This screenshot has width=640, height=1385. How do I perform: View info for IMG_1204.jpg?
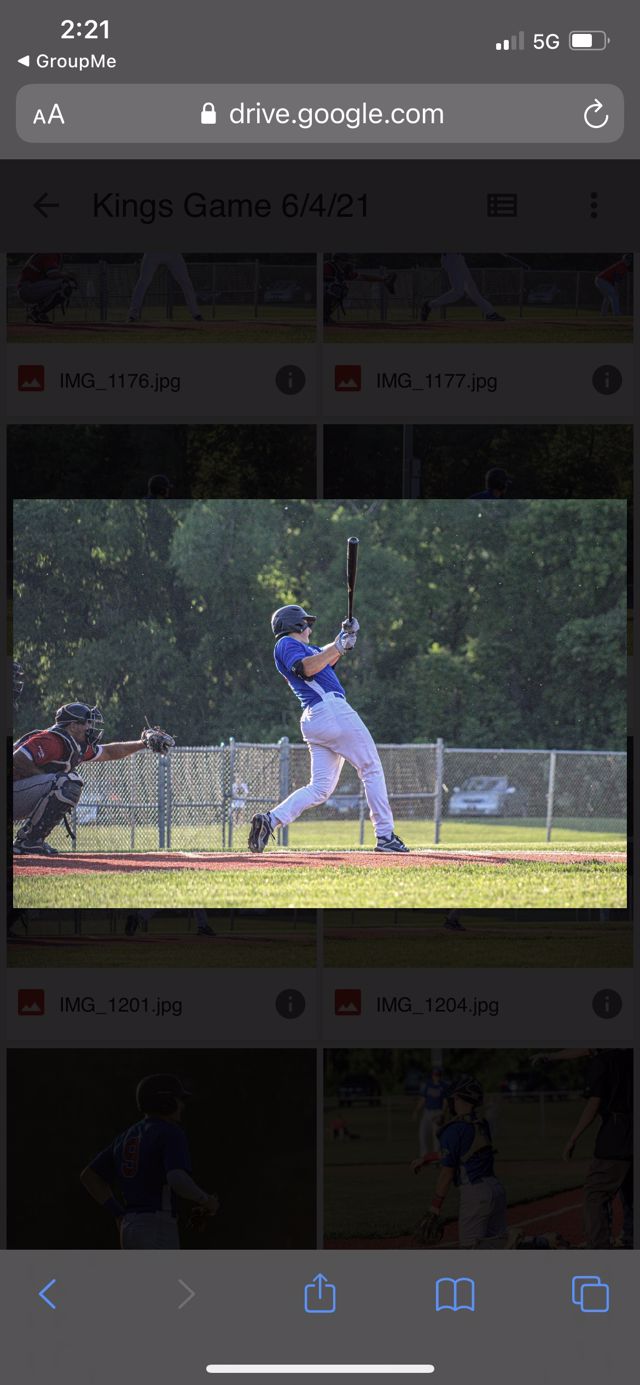(606, 1004)
